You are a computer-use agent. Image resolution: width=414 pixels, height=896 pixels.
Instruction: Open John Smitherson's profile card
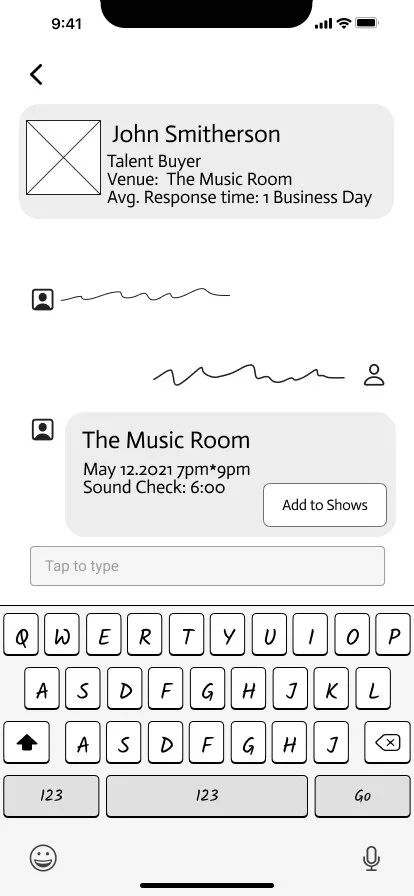pyautogui.click(x=207, y=161)
